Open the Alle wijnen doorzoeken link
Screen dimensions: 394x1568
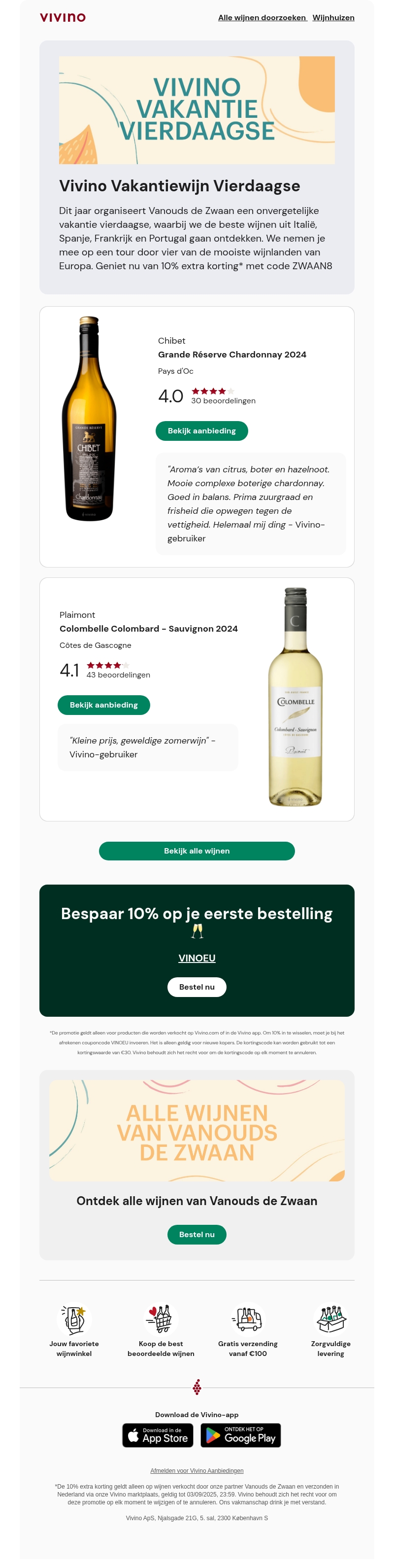click(x=262, y=18)
